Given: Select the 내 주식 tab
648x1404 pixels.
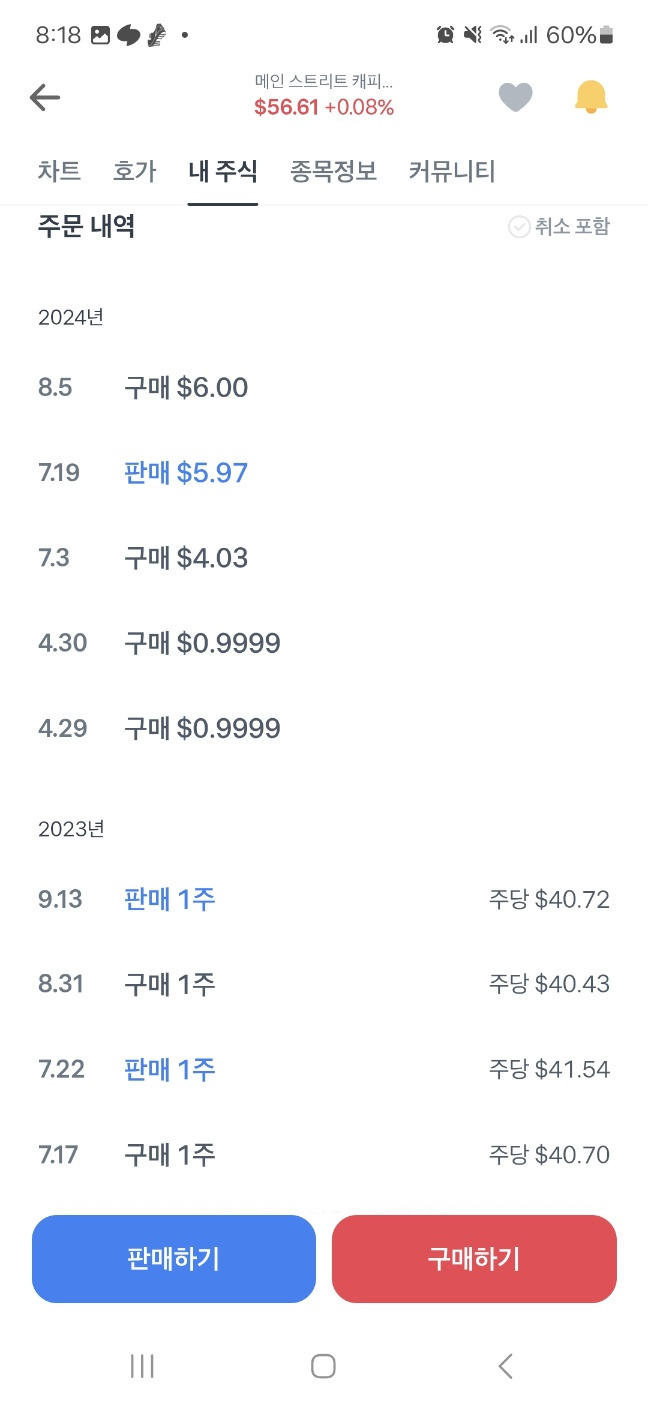Looking at the screenshot, I should tap(222, 171).
